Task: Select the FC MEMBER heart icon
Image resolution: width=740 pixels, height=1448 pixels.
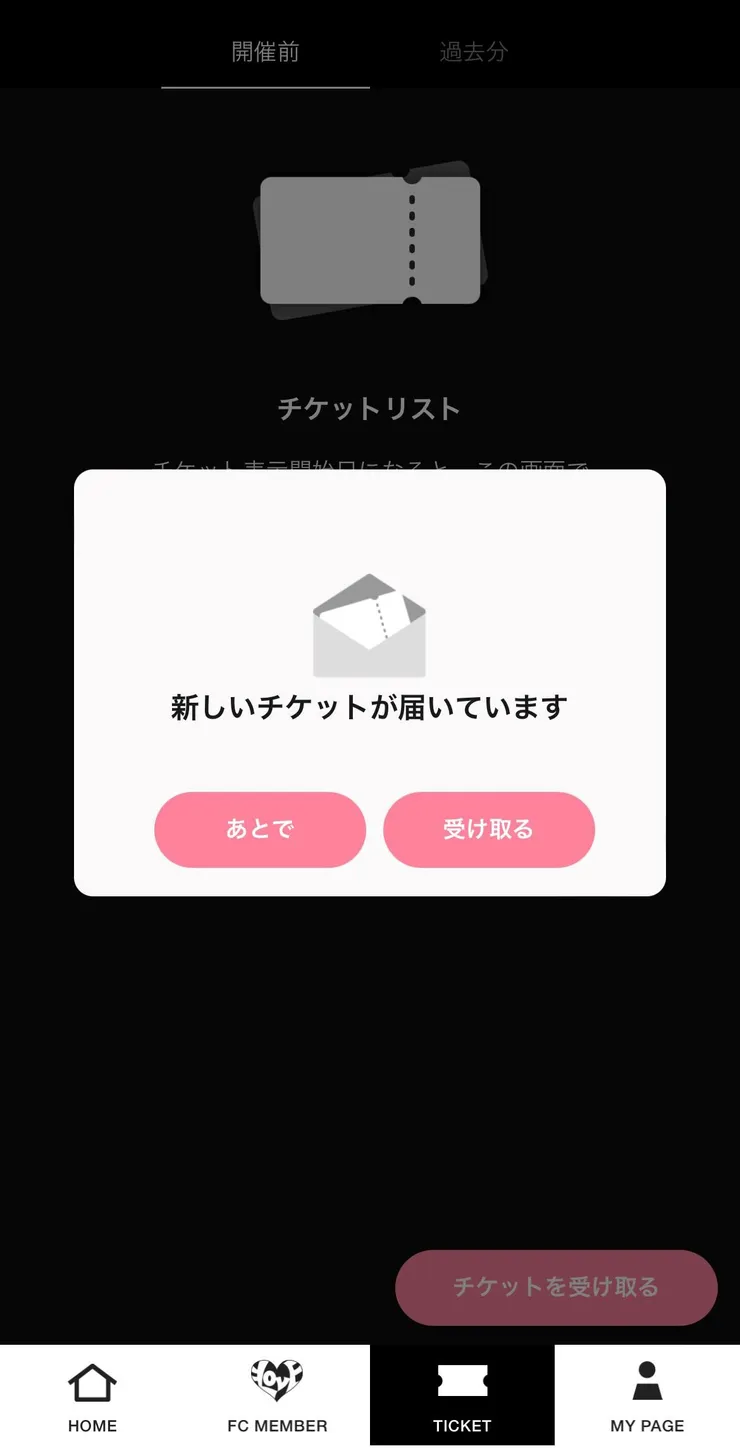Action: pos(278,1385)
